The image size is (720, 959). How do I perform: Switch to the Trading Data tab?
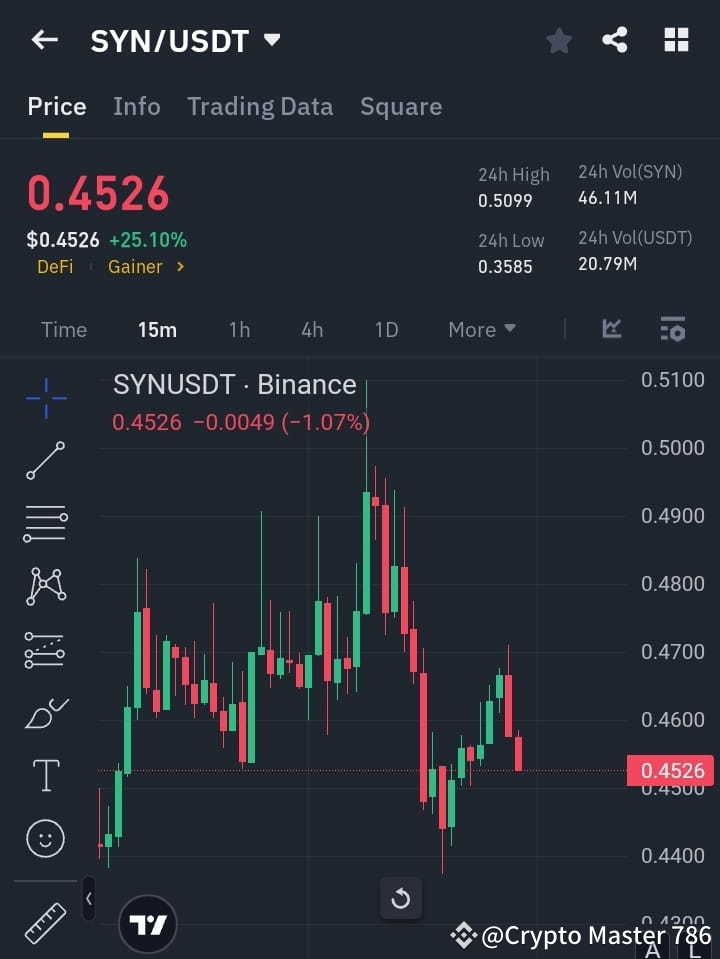tap(260, 106)
